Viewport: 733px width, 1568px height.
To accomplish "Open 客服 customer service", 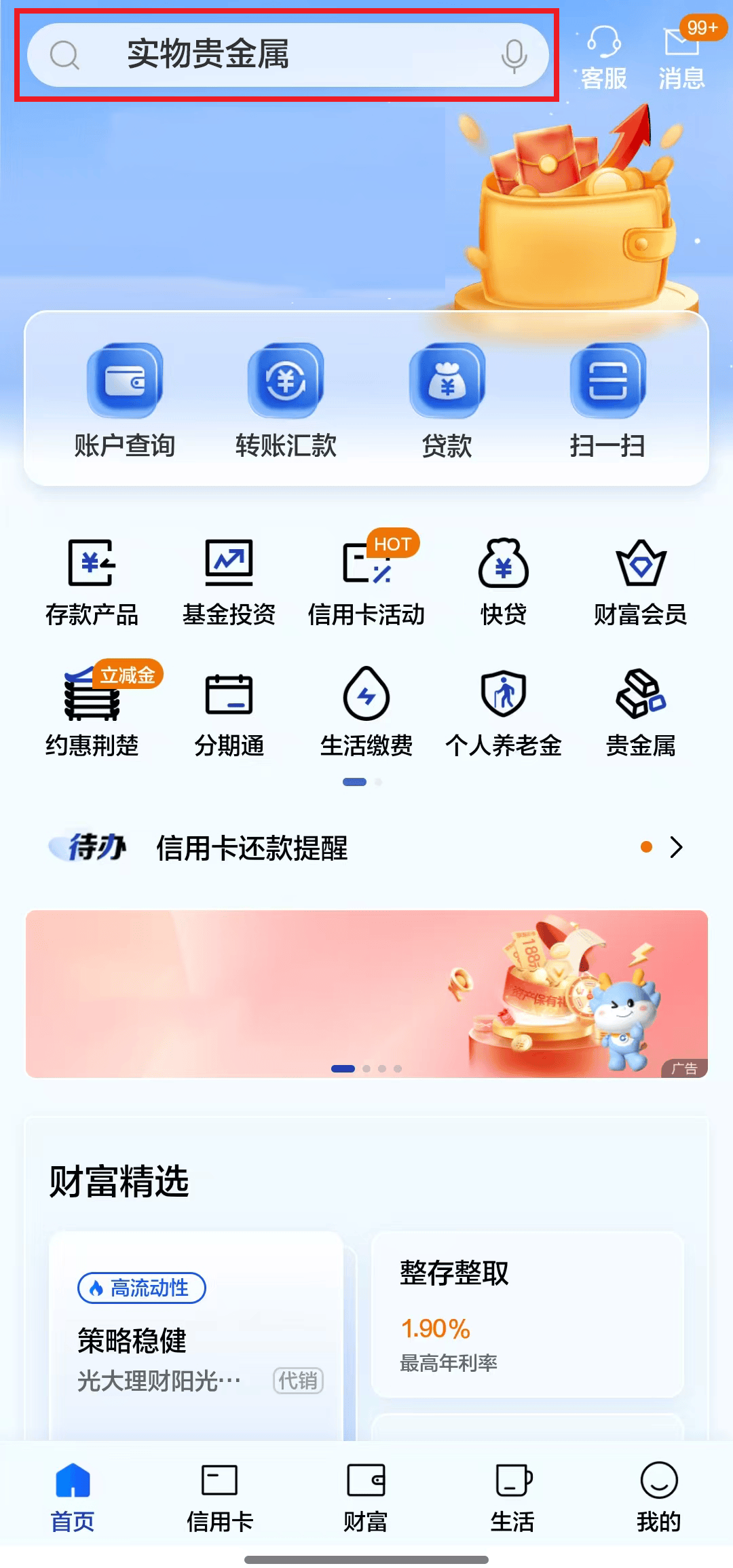I will [x=603, y=58].
